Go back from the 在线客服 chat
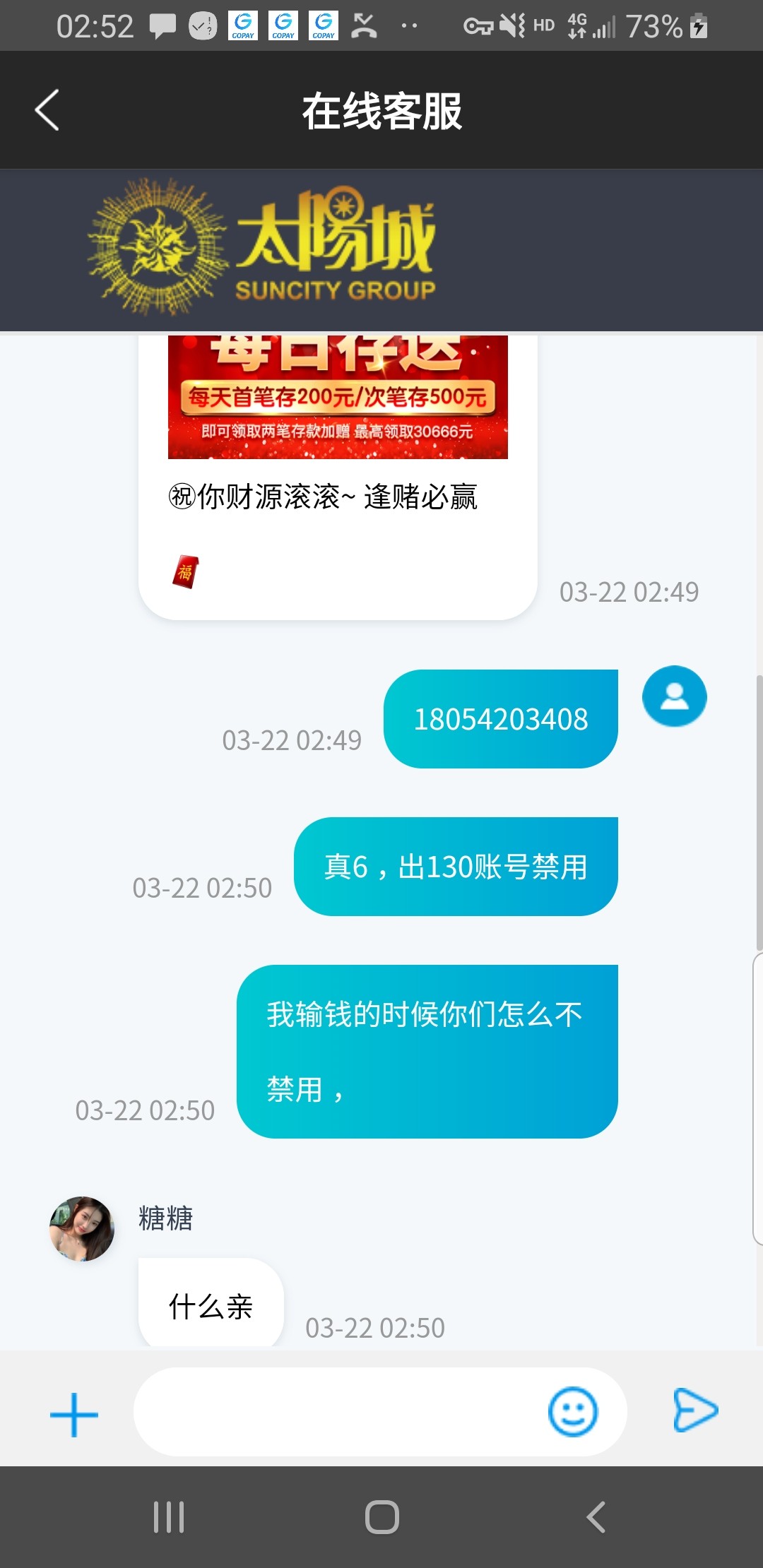The height and width of the screenshot is (1568, 763). 47,110
